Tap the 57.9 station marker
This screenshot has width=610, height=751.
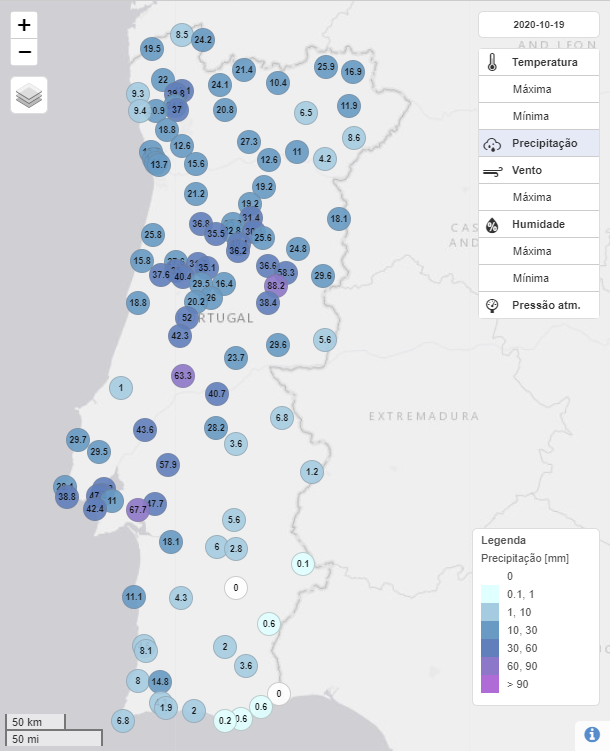167,464
